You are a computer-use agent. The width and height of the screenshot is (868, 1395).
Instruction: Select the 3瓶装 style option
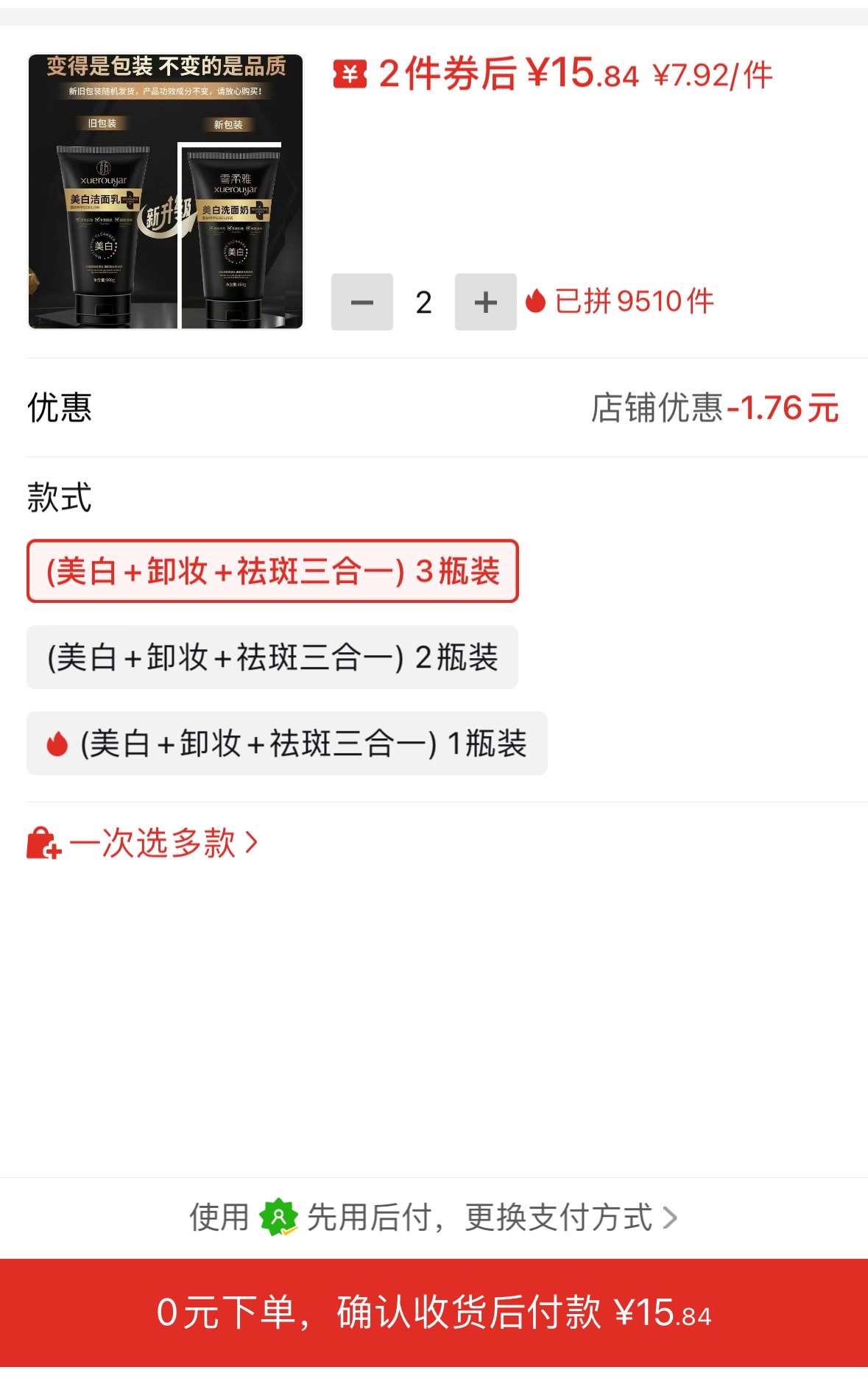point(272,571)
